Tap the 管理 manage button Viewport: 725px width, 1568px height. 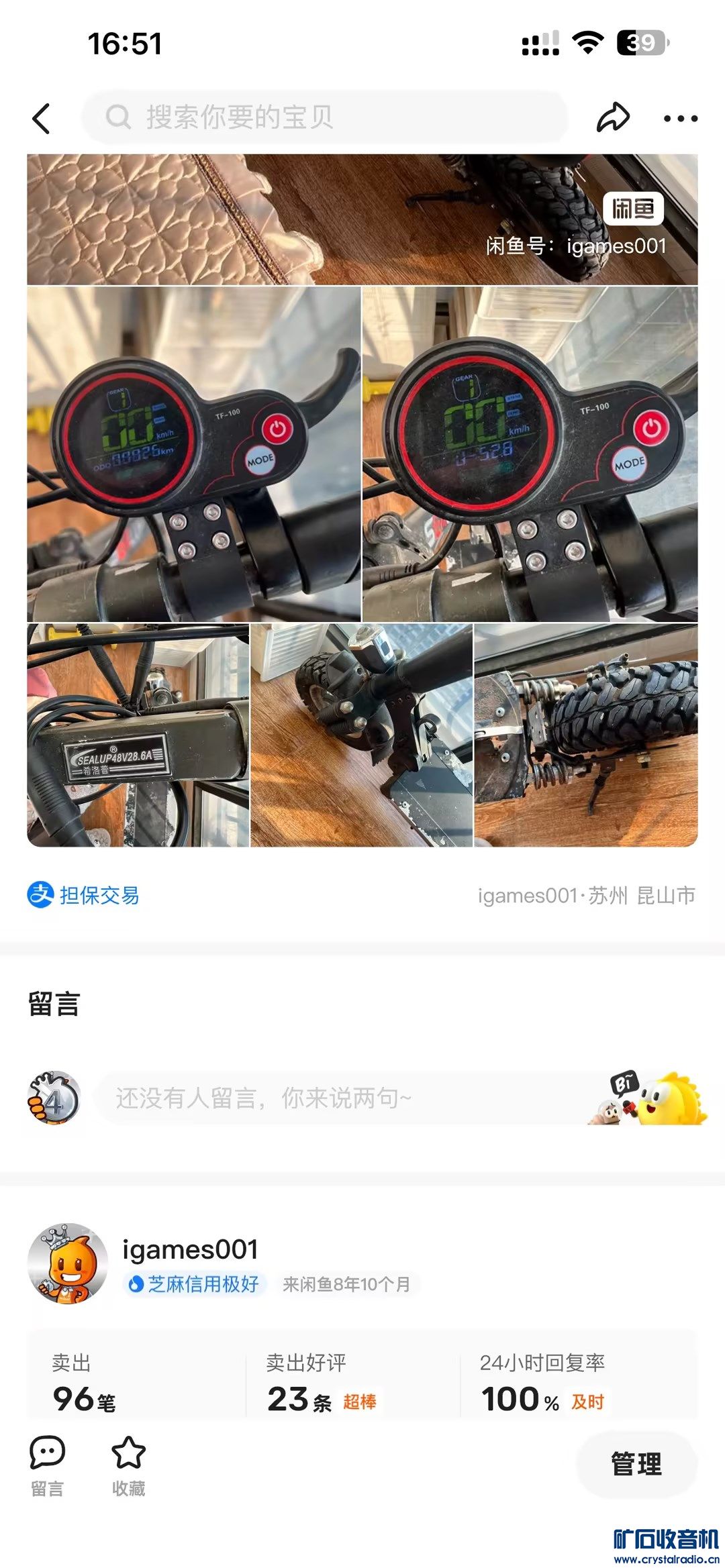636,1463
